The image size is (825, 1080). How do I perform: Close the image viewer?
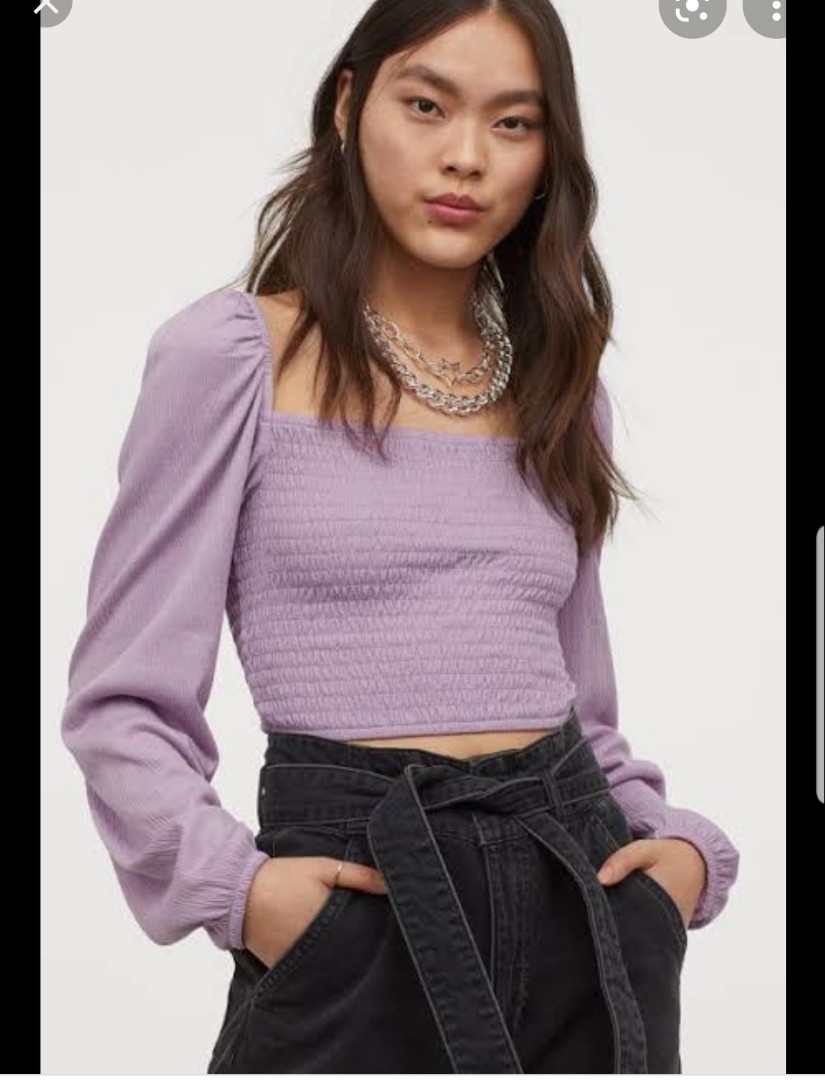46,7
